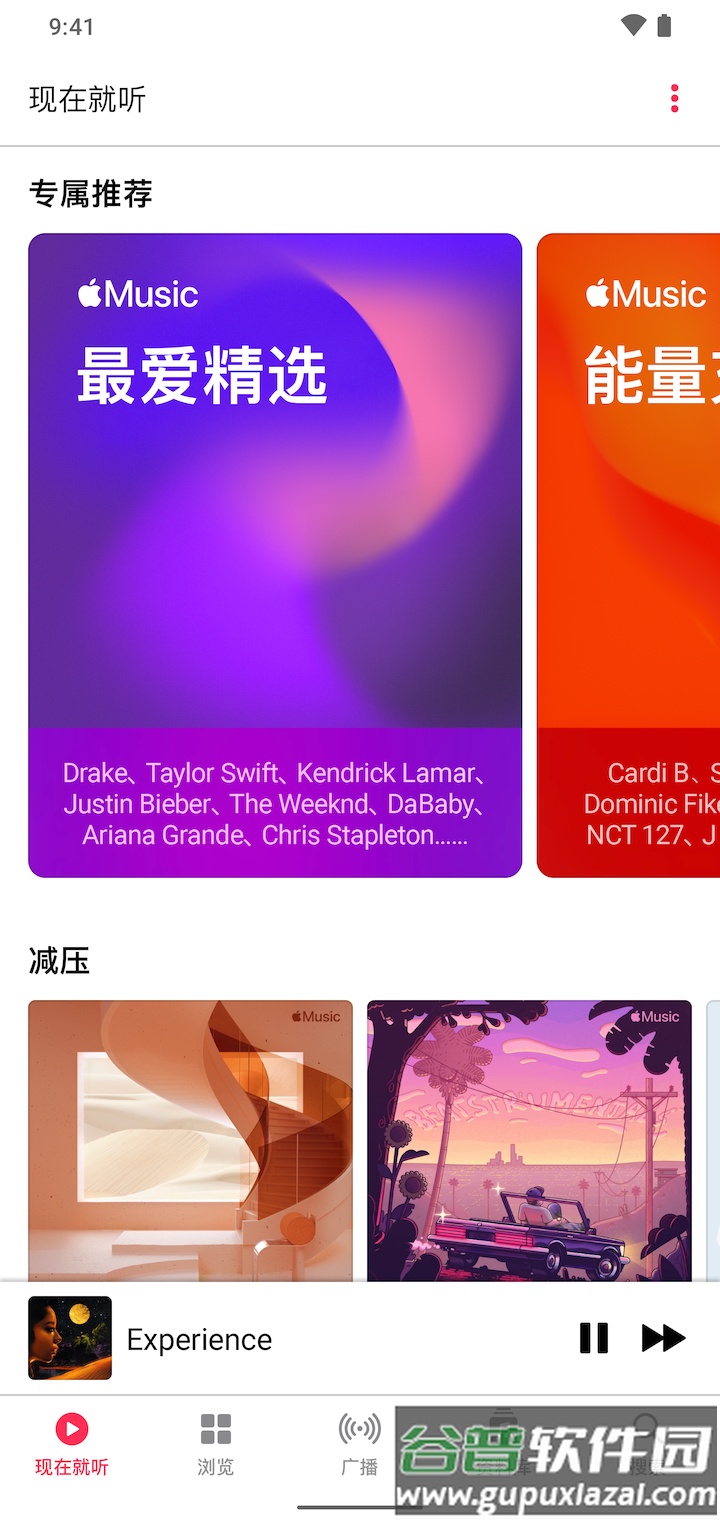The height and width of the screenshot is (1520, 720).
Task: Open the orange staircase album under 减压
Action: pyautogui.click(x=190, y=1140)
